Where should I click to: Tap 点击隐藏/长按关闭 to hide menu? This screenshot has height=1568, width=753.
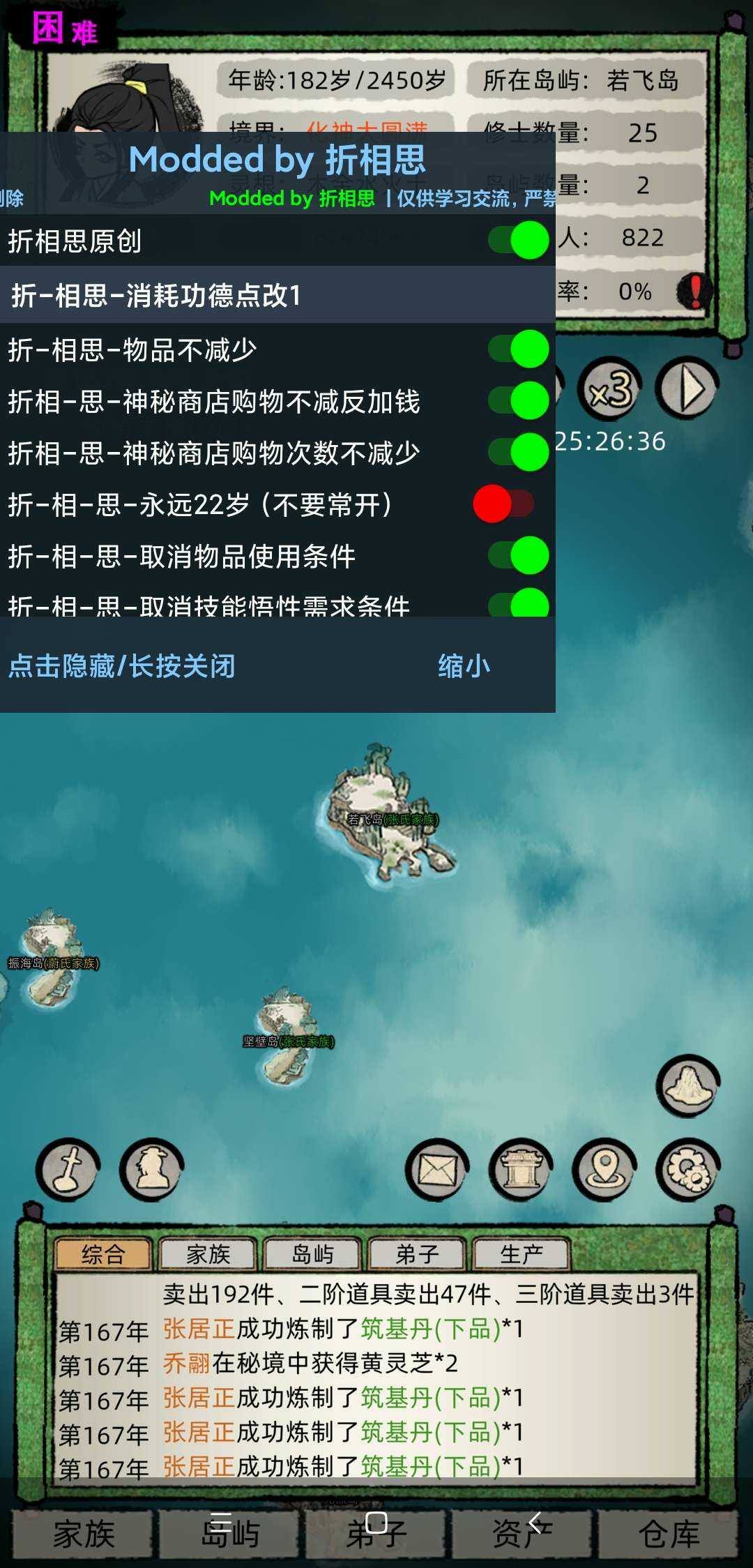(x=122, y=666)
